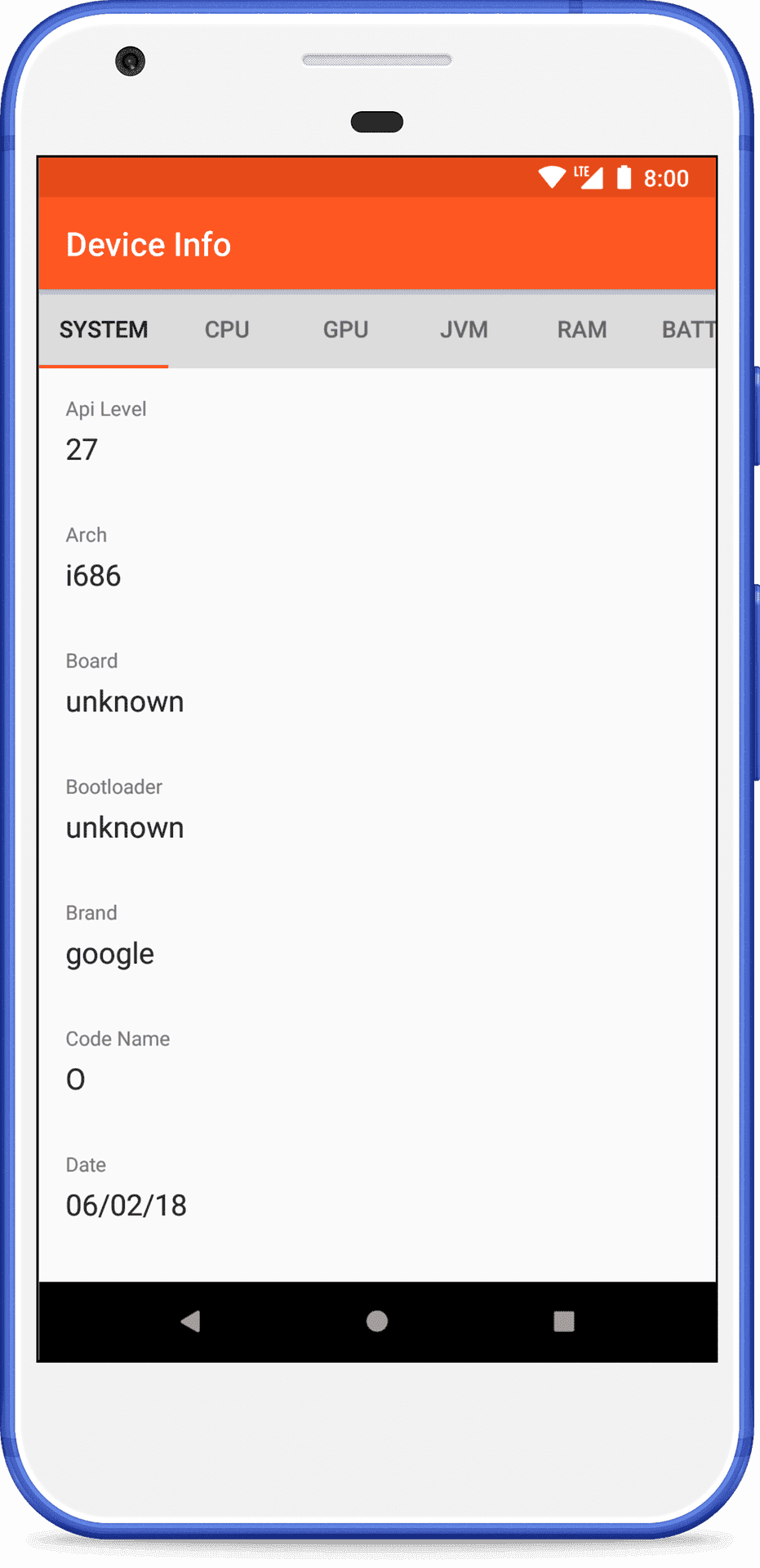Open the GPU tab
The height and width of the screenshot is (1568, 760).
[345, 330]
